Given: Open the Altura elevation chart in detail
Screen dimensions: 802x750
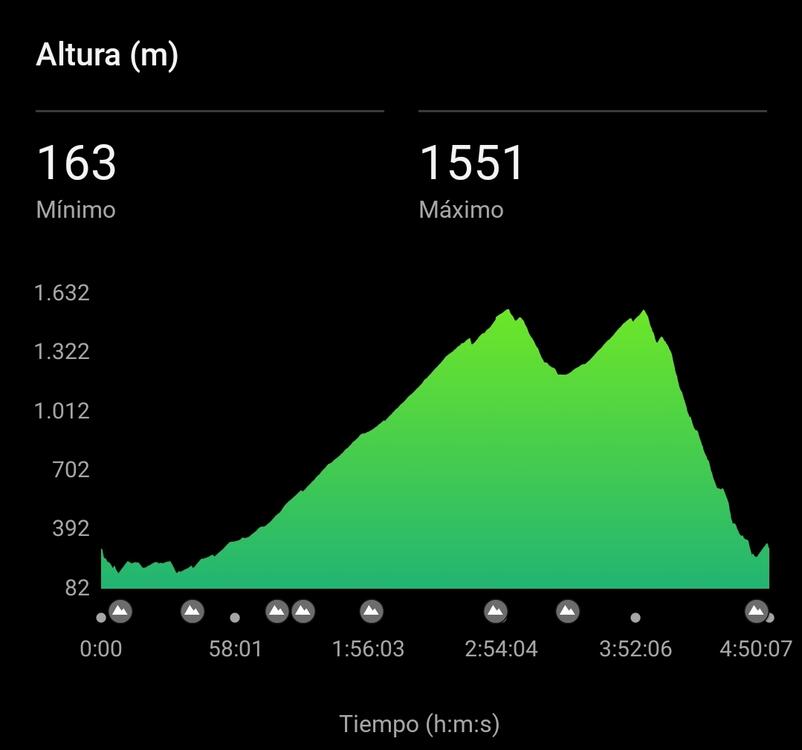Looking at the screenshot, I should tap(435, 470).
